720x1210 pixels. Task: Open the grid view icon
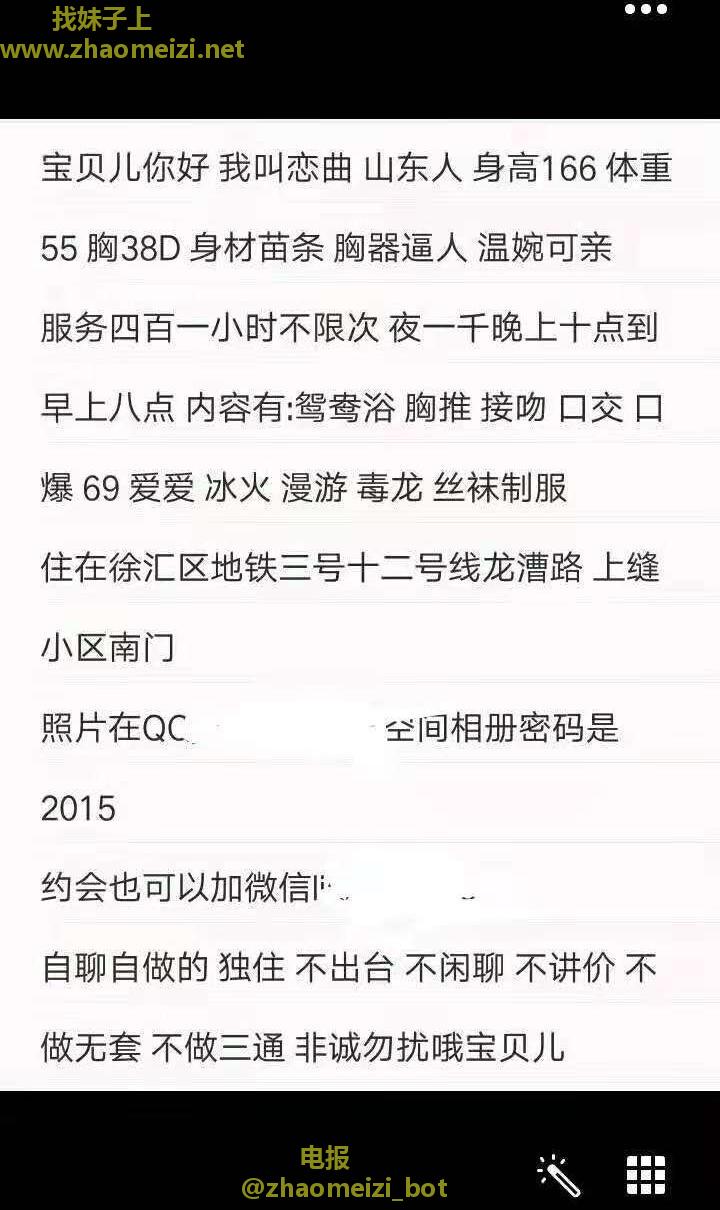(645, 1174)
